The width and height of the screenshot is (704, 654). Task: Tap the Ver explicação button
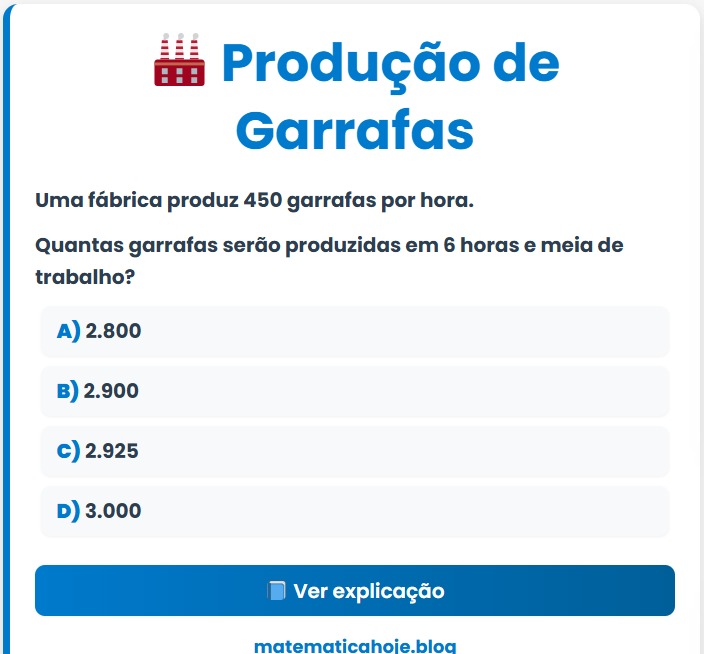coord(354,591)
